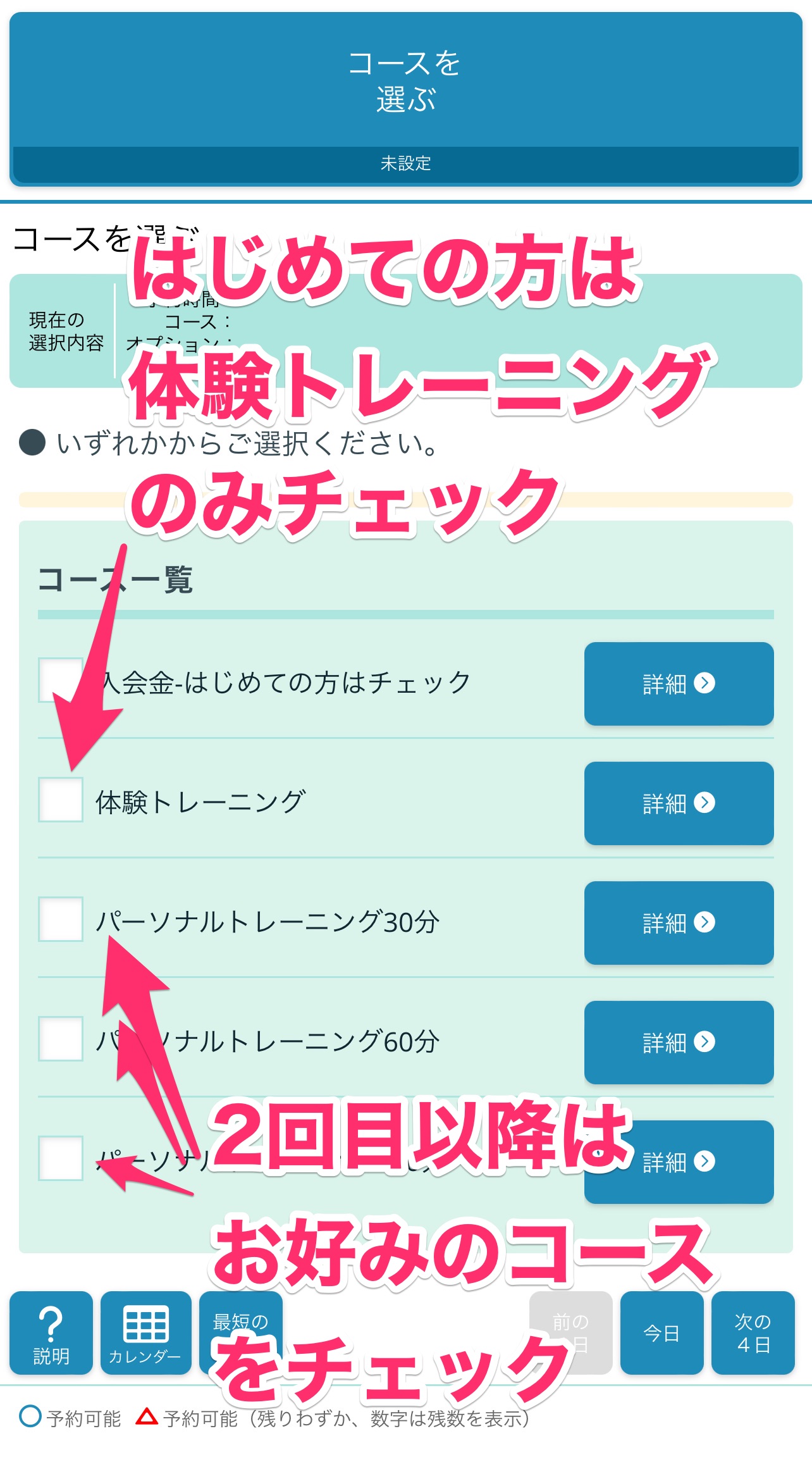Image resolution: width=812 pixels, height=1462 pixels.
Task: View 詳細 of 体験トレーニング
Action: [679, 803]
